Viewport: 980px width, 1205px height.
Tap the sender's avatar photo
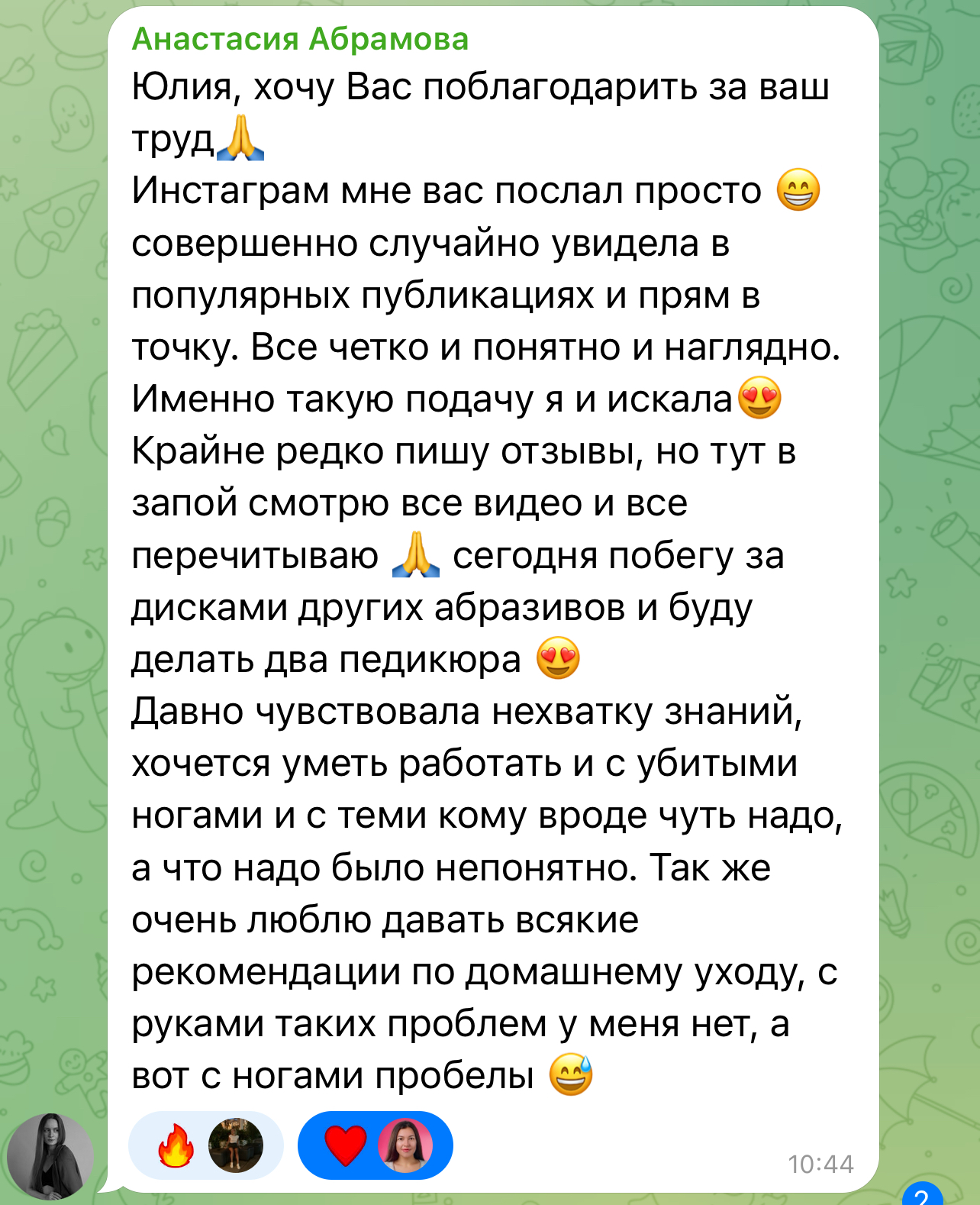(50, 1156)
